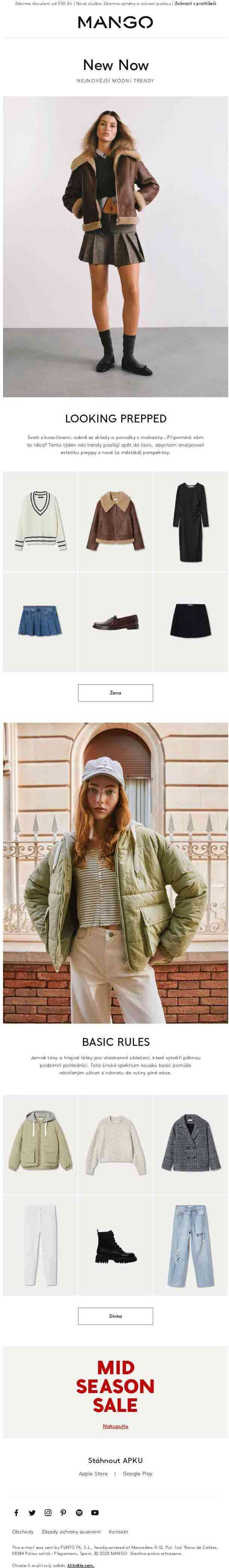This screenshot has width=229, height=1568.
Task: Open the Apple Store download link
Action: pos(93,1474)
